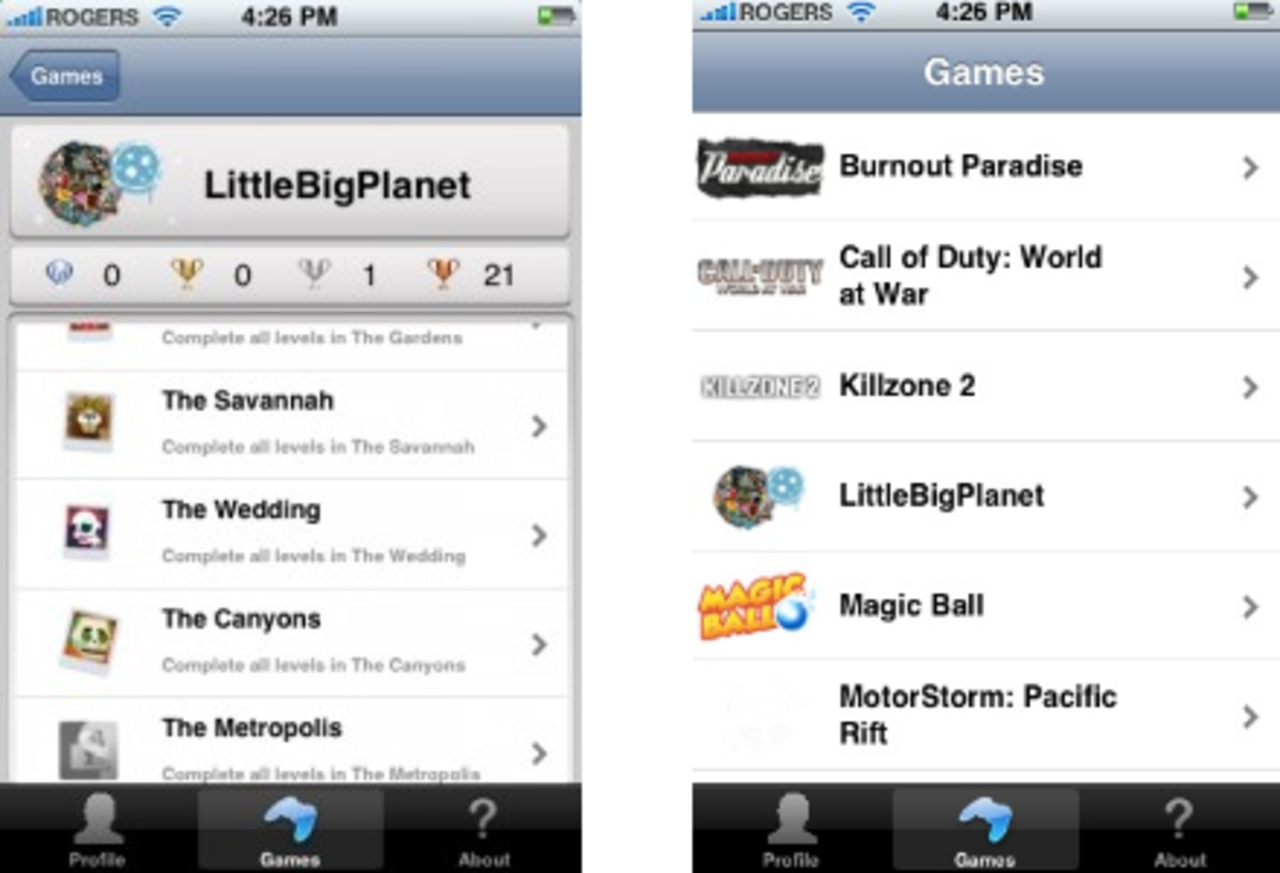Select Call of Duty: World at War

click(985, 276)
